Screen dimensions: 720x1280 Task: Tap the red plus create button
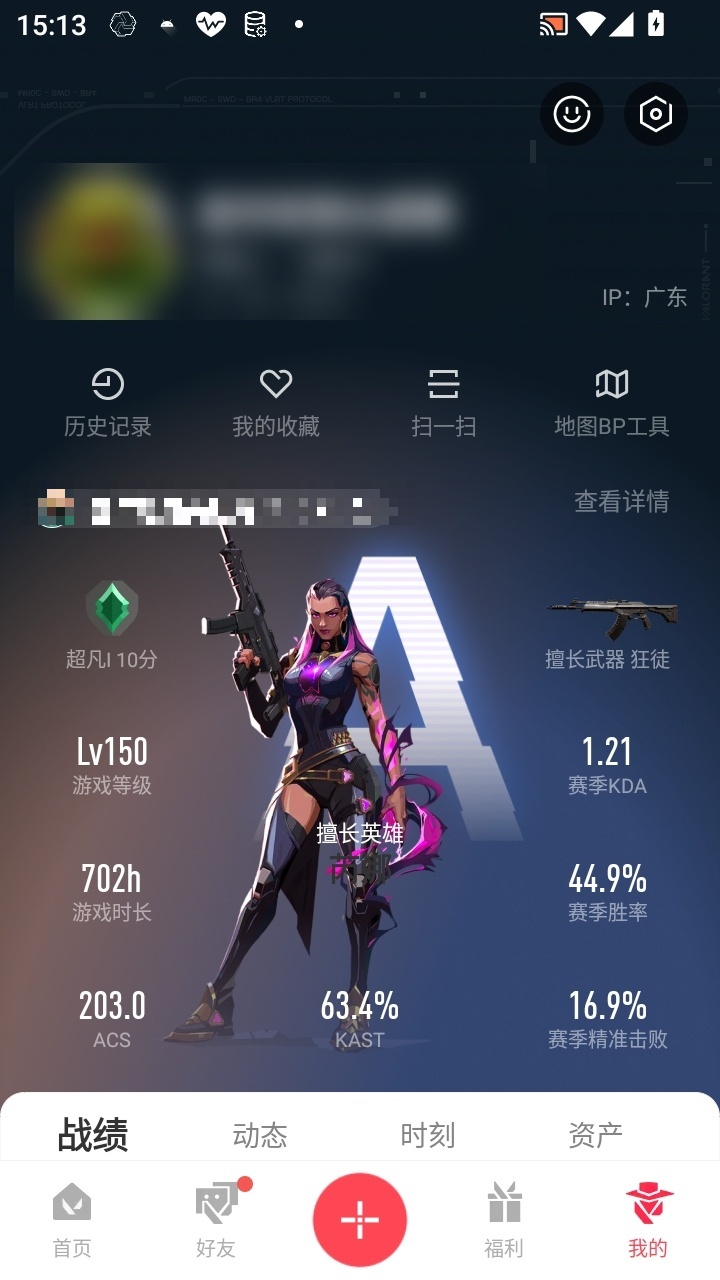[x=360, y=1220]
